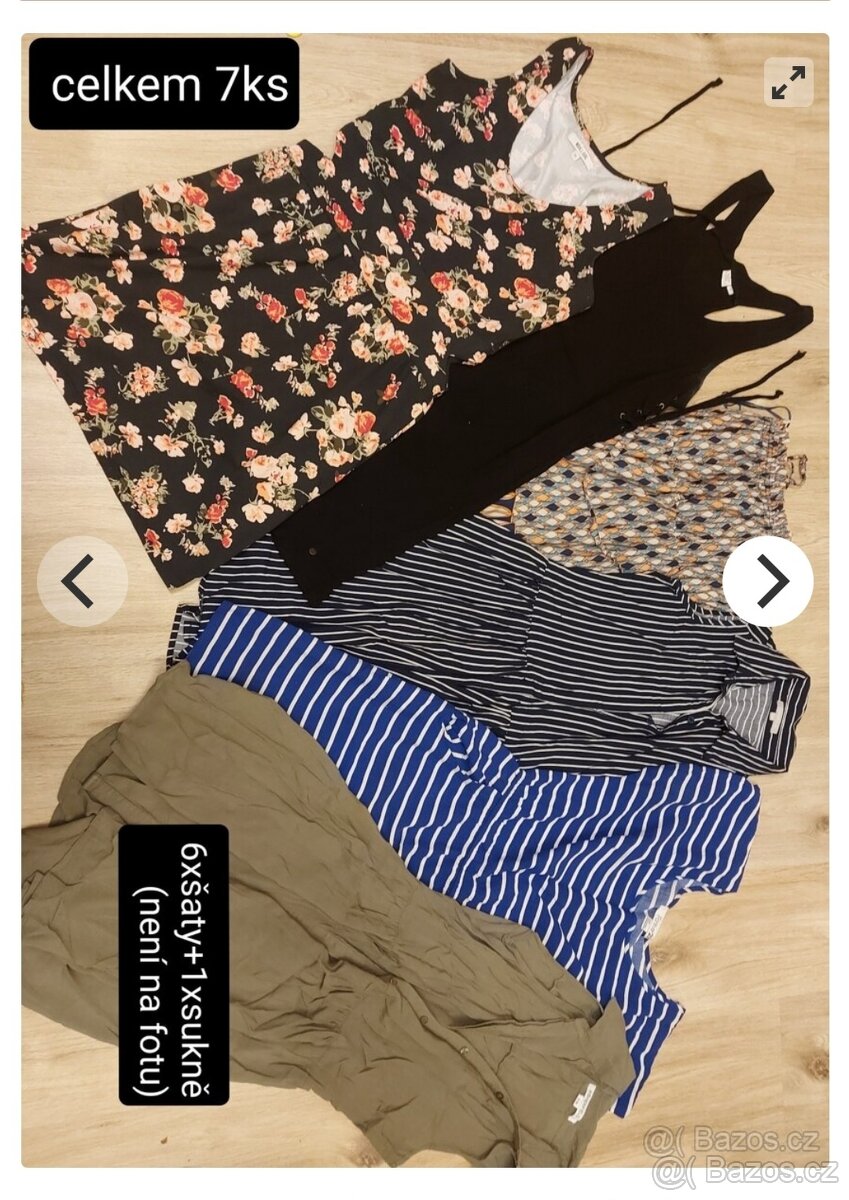The width and height of the screenshot is (849, 1200).
Task: Go back to the previous photo
Action: [x=82, y=582]
